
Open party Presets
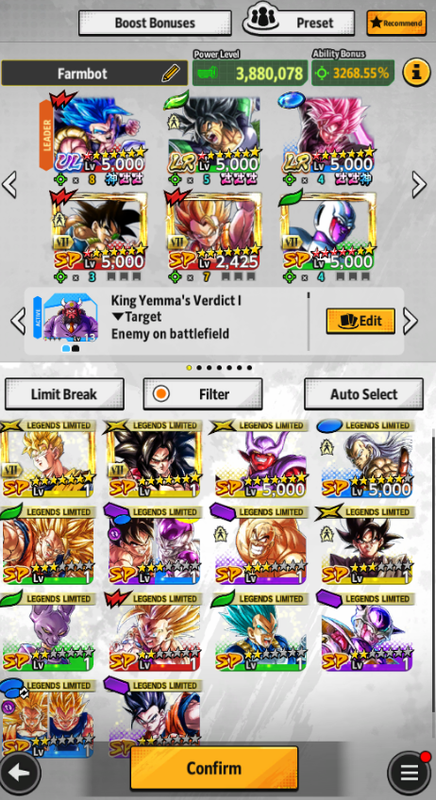(x=299, y=22)
